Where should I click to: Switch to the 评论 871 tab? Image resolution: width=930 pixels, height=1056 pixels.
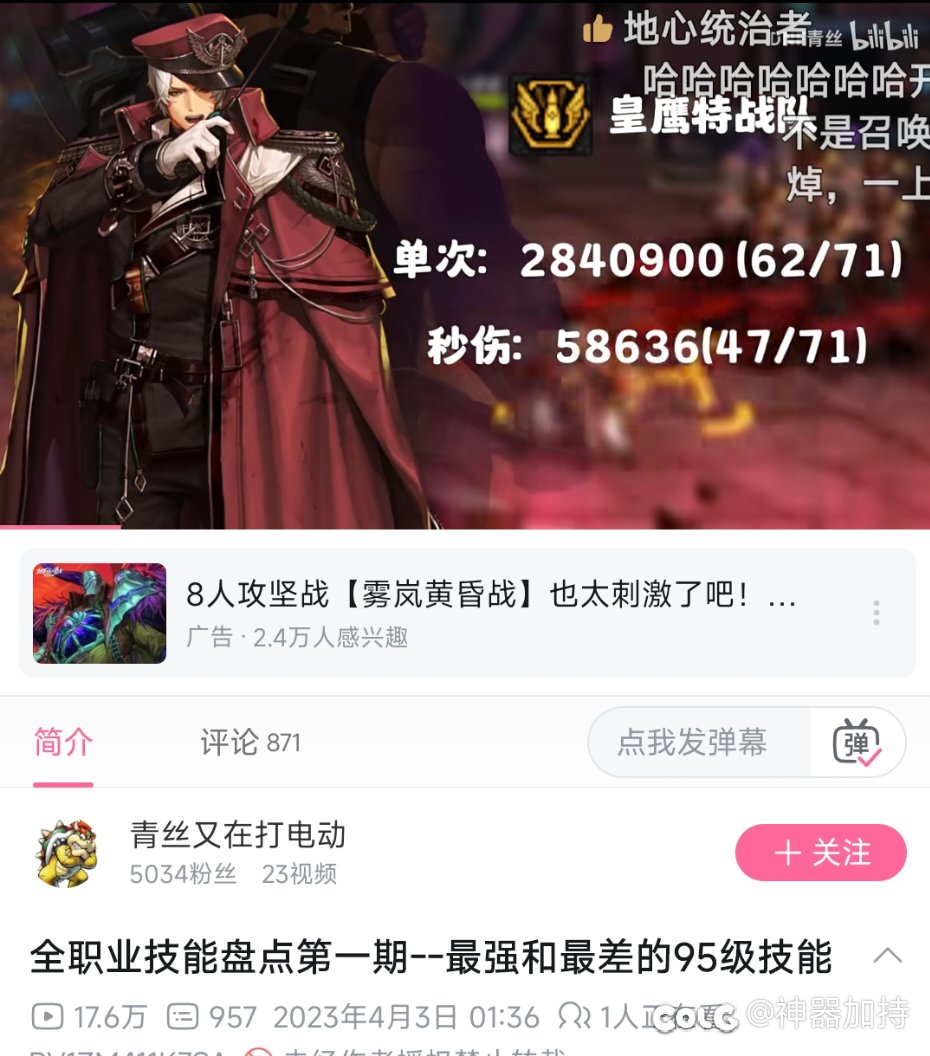click(x=250, y=743)
